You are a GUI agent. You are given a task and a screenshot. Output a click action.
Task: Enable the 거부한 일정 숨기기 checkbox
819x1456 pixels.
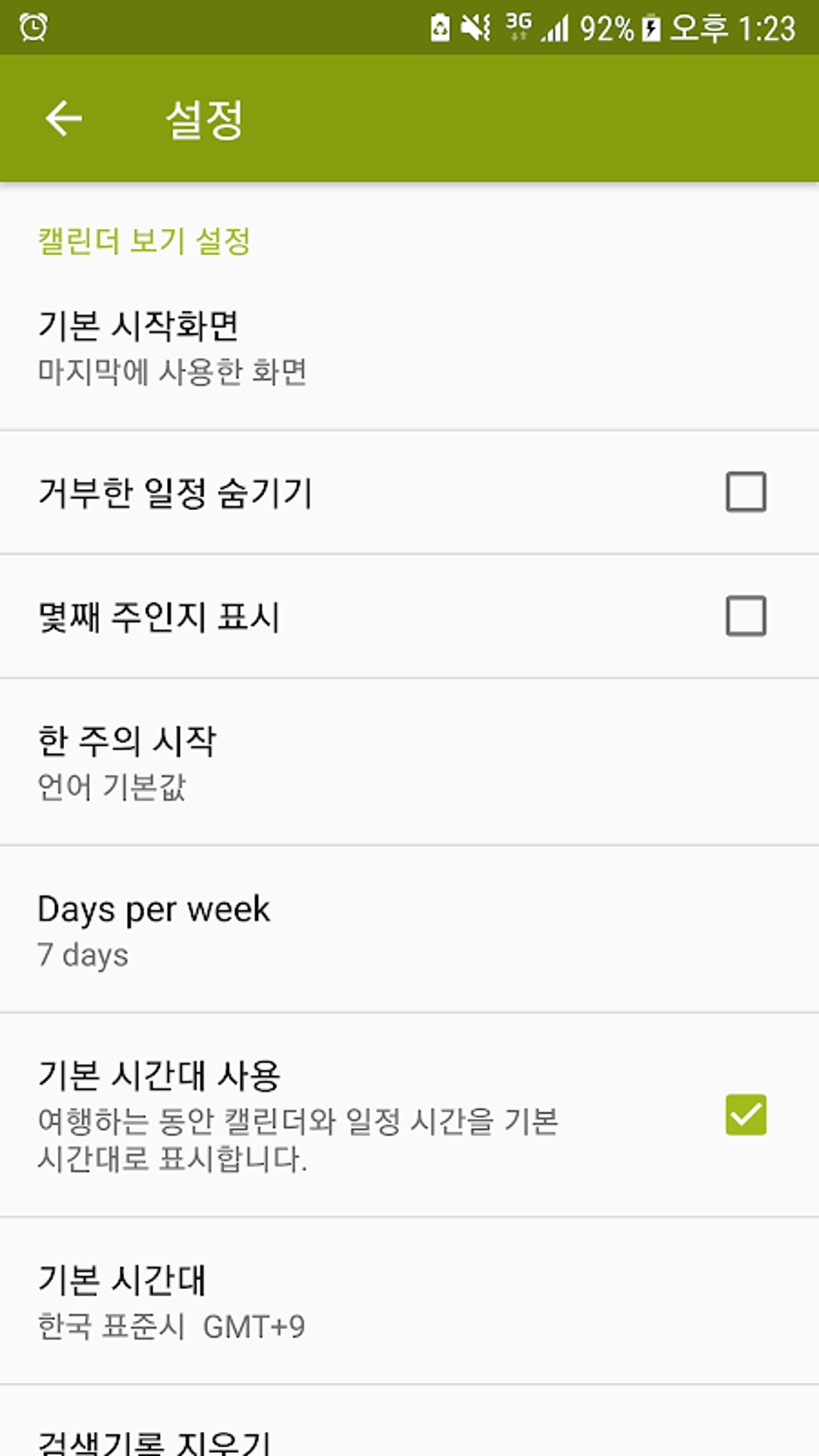pos(745,492)
